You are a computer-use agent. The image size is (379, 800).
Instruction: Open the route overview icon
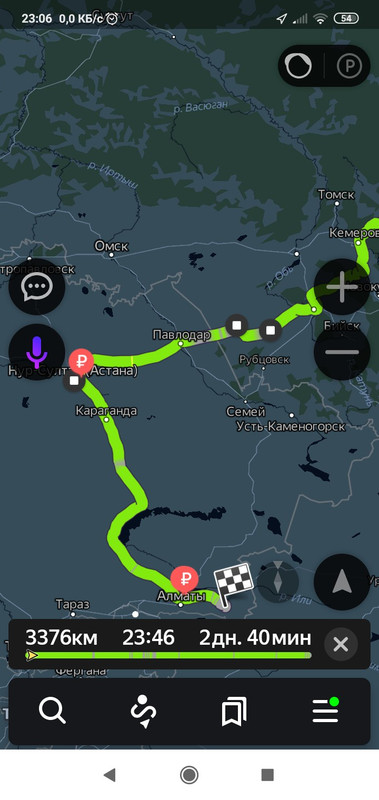click(143, 711)
